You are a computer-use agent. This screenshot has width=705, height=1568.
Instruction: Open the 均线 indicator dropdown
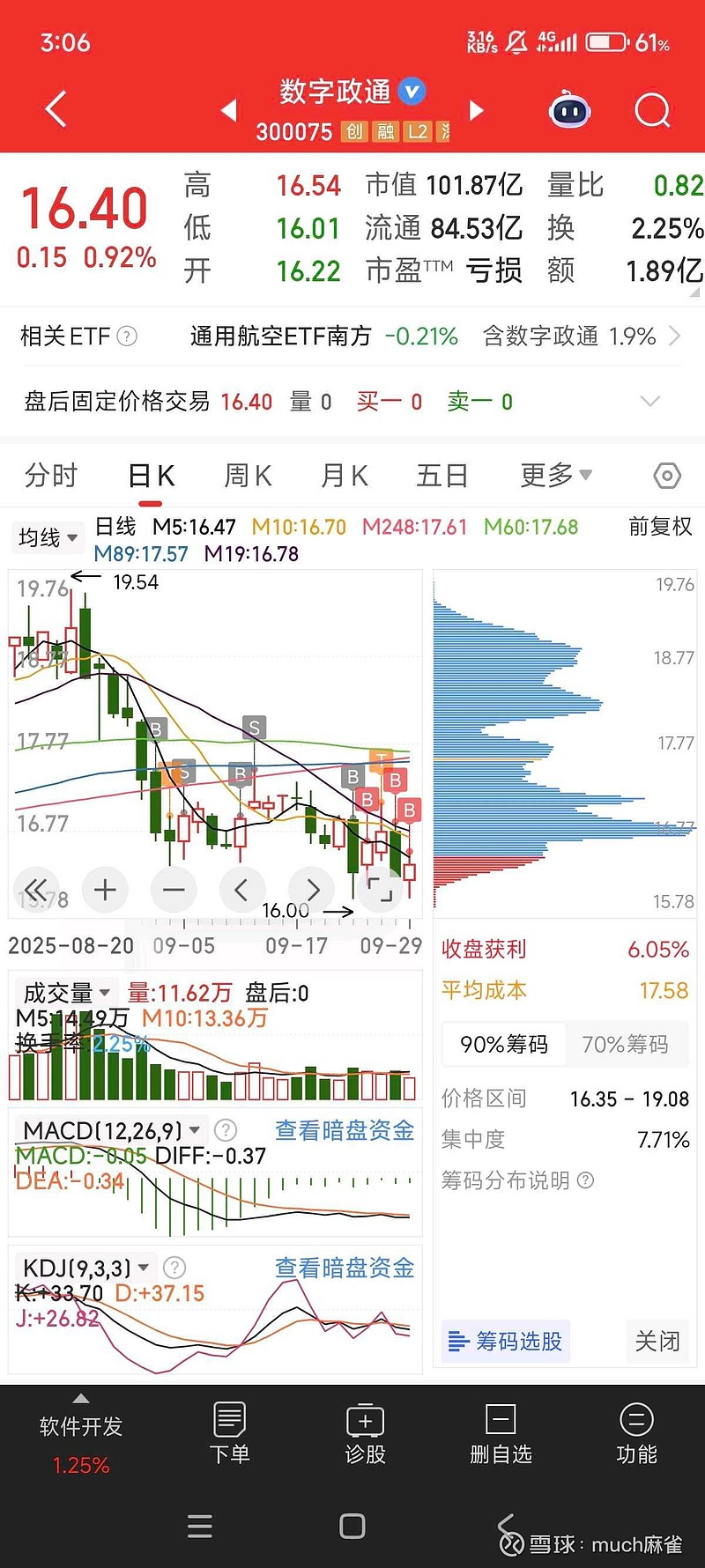pos(48,536)
